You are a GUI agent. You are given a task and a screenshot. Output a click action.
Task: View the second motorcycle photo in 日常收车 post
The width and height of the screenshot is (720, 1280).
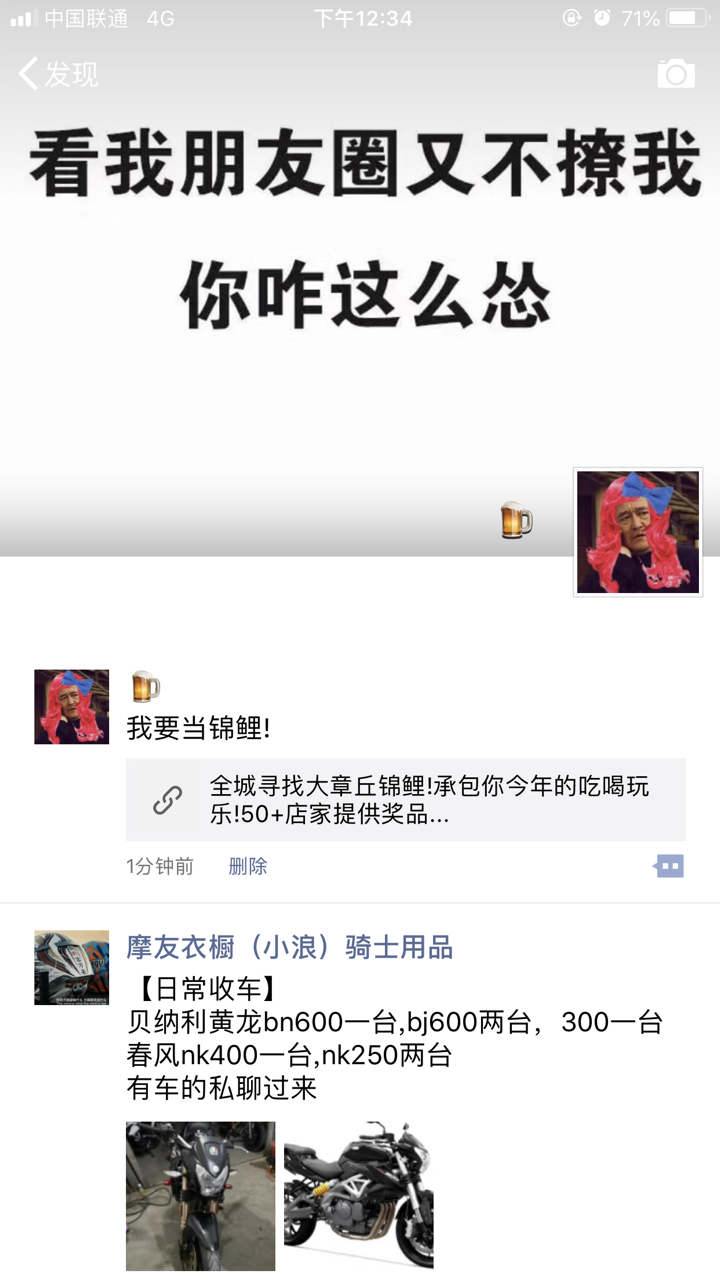click(x=359, y=1196)
